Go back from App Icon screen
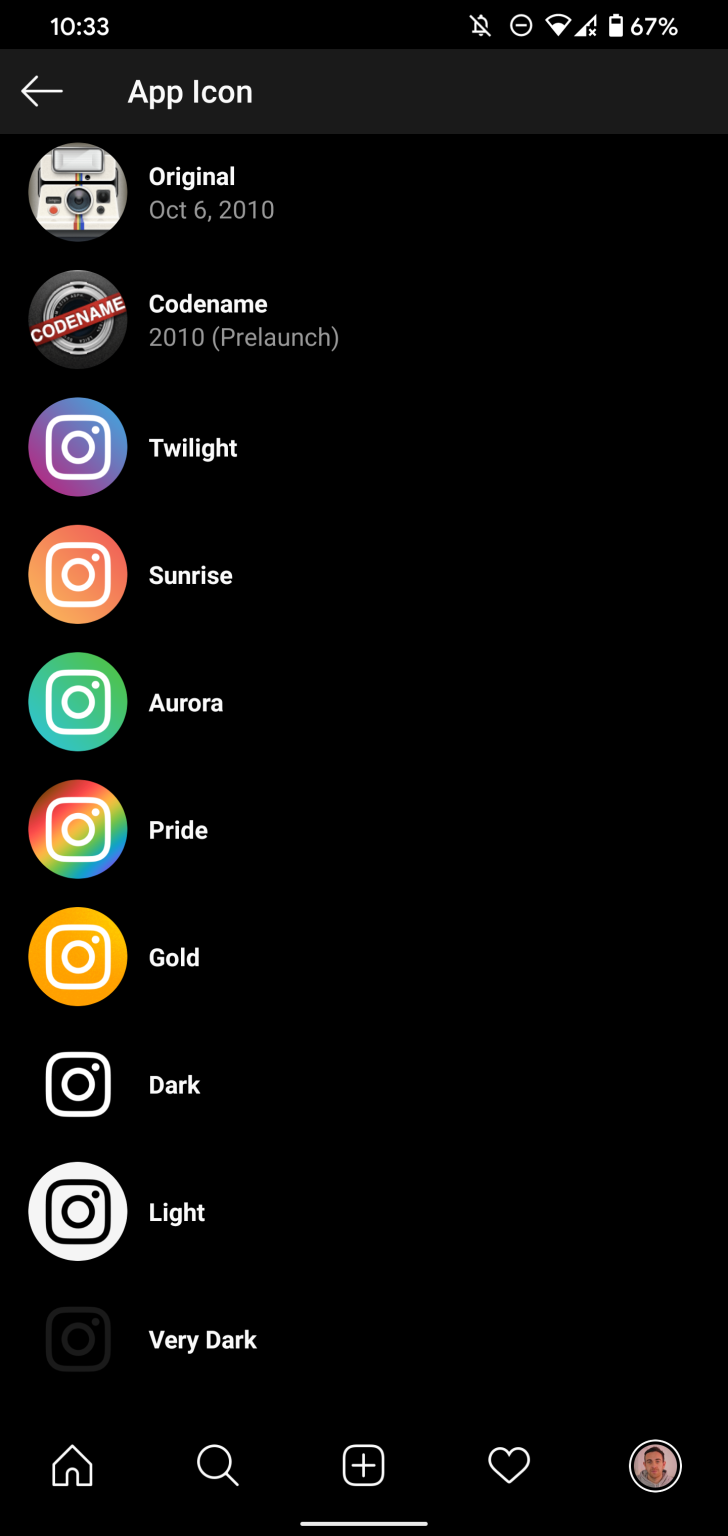 (x=42, y=92)
